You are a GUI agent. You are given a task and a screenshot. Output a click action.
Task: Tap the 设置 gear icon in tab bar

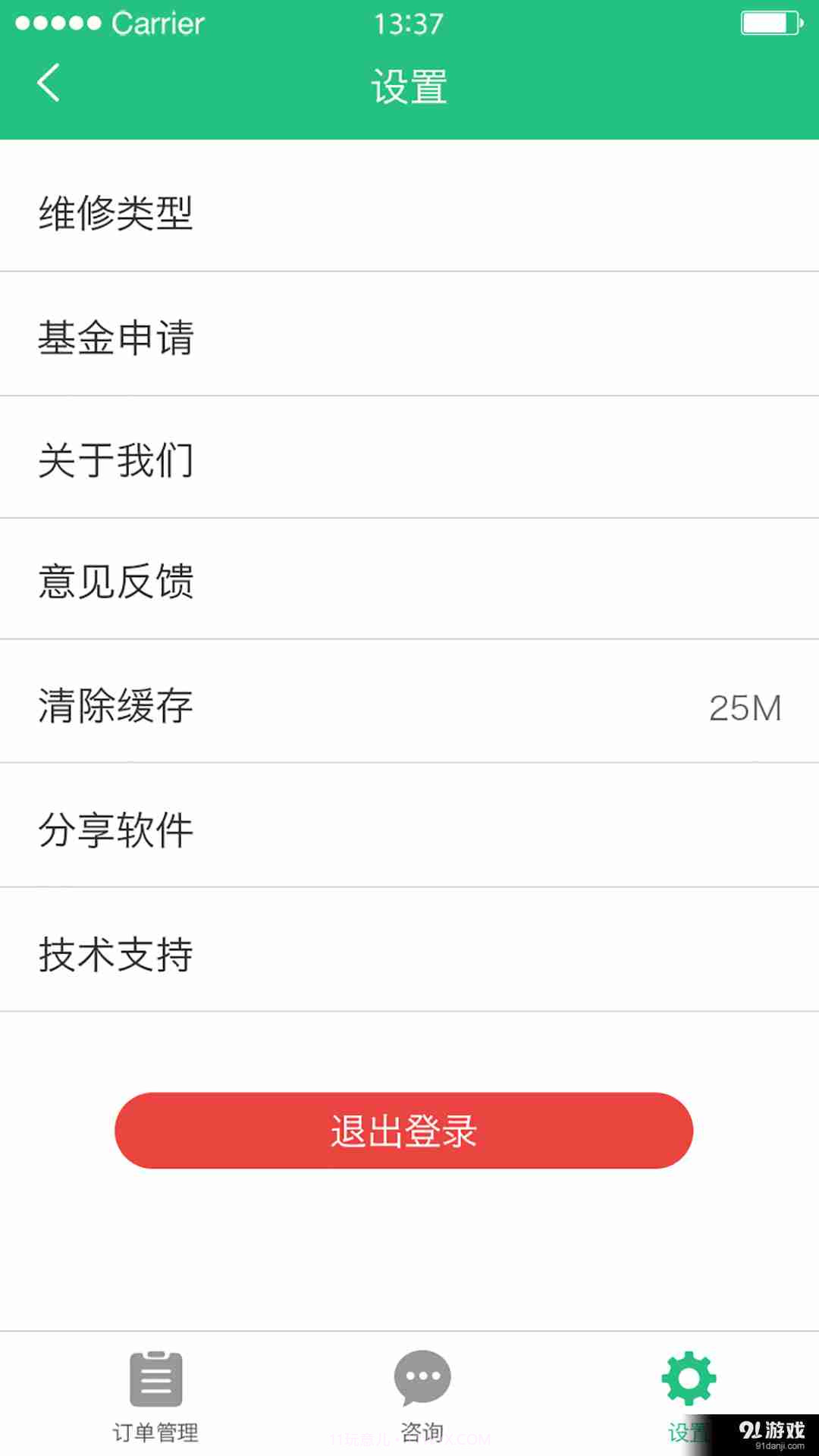[x=687, y=1379]
